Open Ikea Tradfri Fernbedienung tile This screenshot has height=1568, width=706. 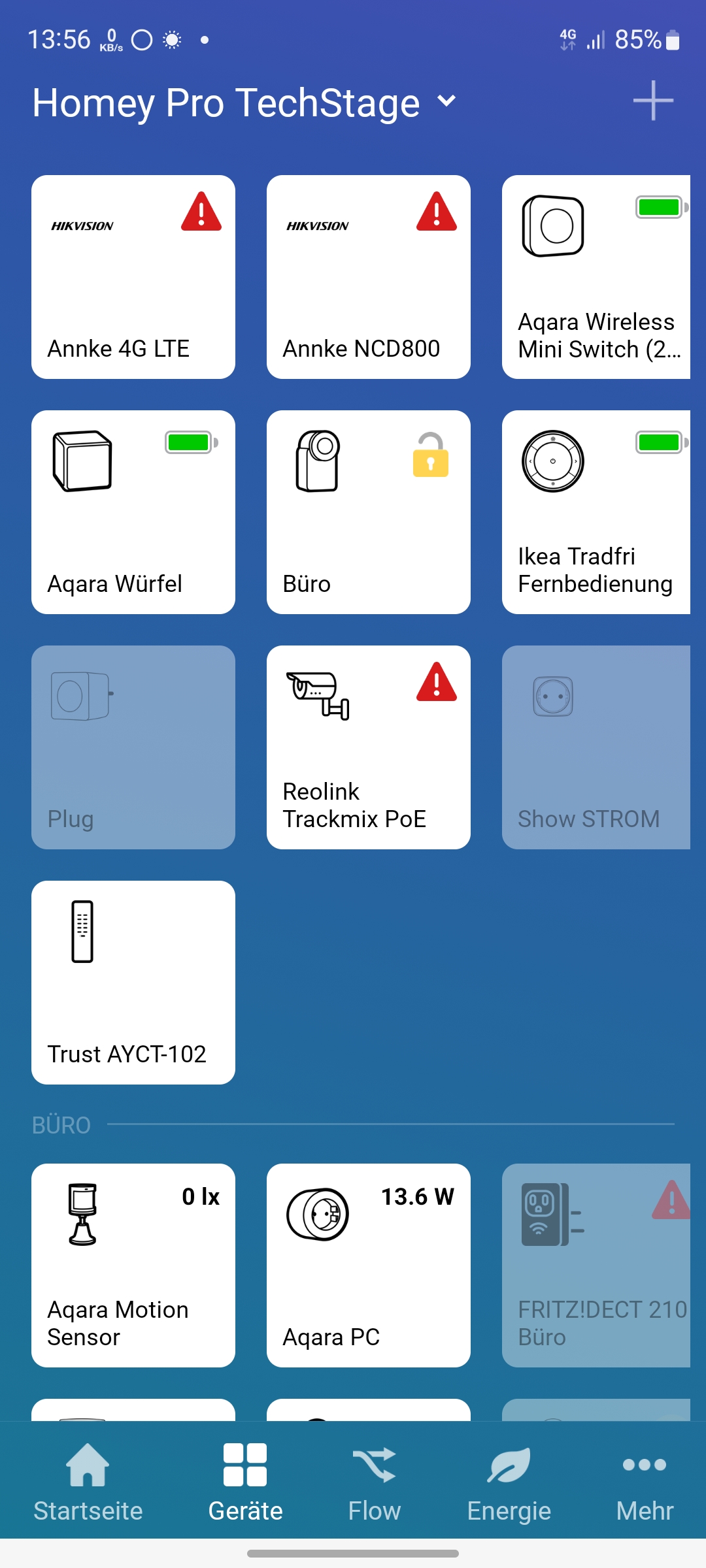click(x=596, y=512)
